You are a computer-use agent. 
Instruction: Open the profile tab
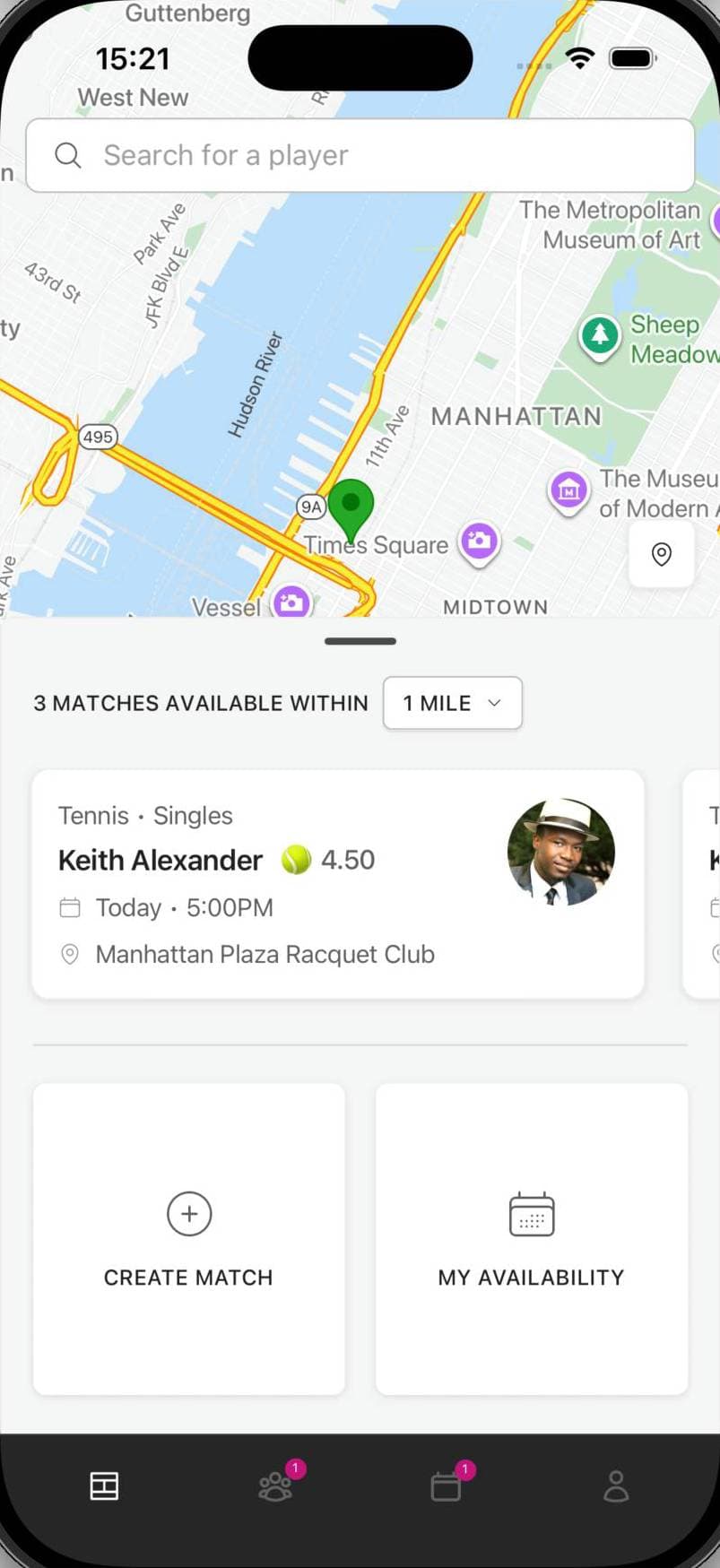tap(616, 1486)
